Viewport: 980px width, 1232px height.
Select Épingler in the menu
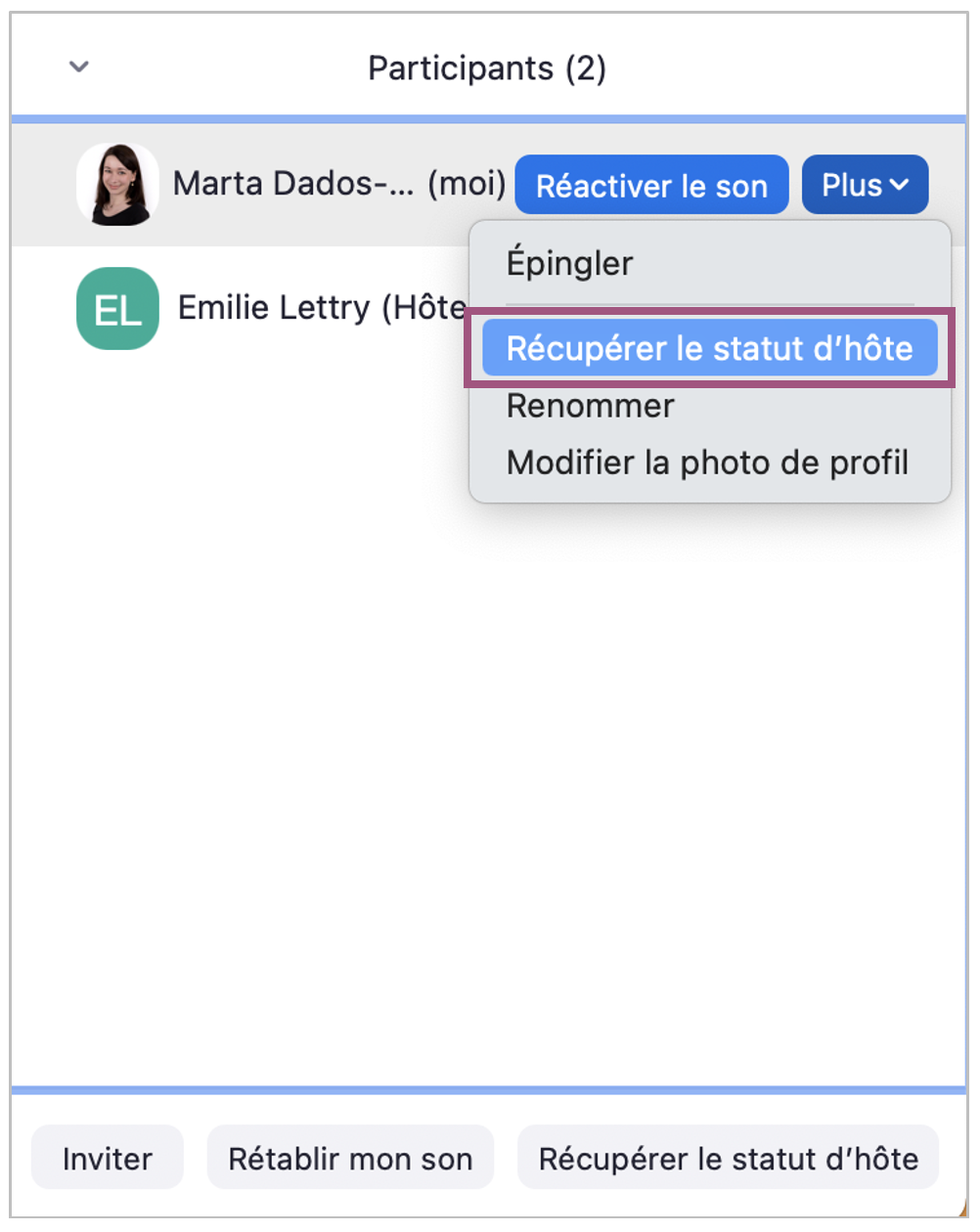pyautogui.click(x=569, y=263)
